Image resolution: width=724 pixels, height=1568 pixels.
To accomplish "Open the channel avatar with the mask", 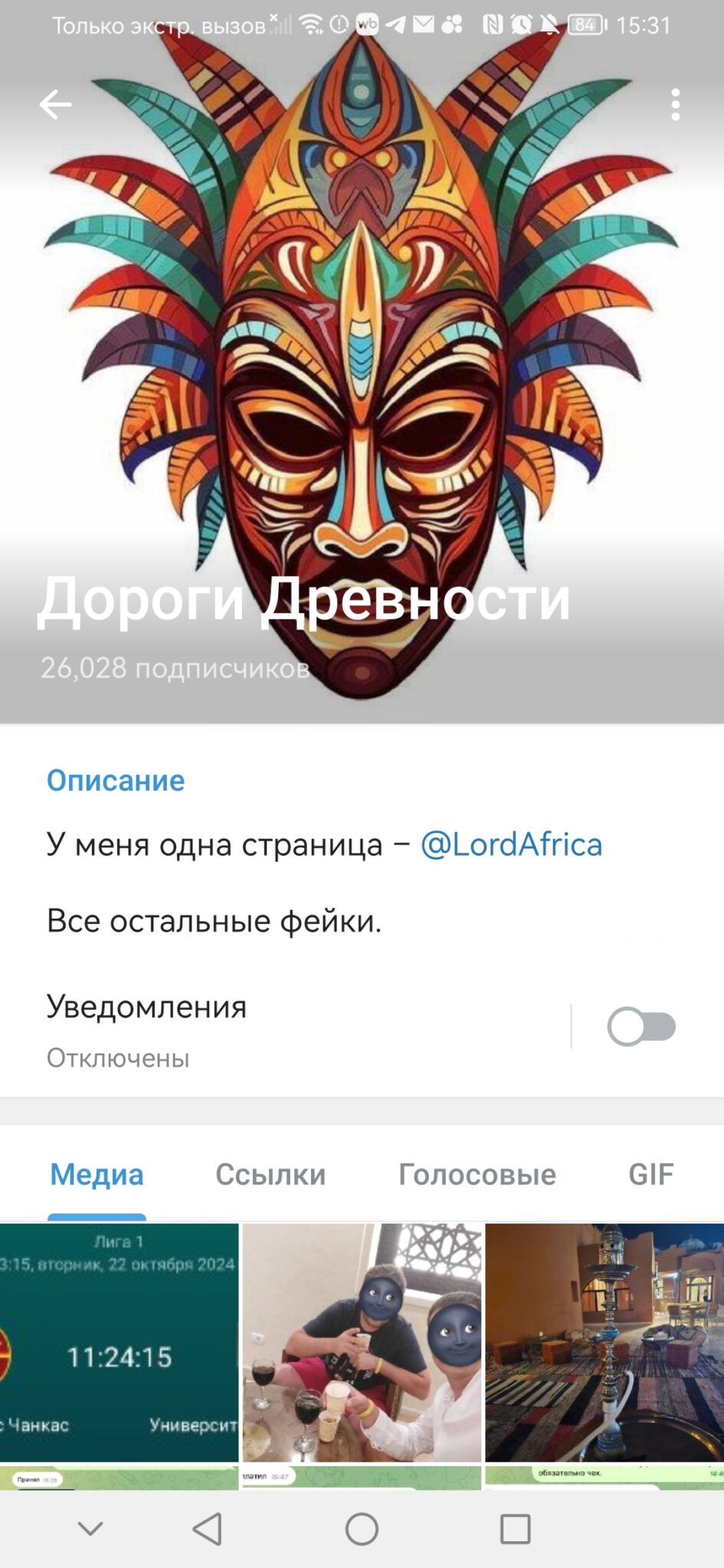I will tap(362, 360).
